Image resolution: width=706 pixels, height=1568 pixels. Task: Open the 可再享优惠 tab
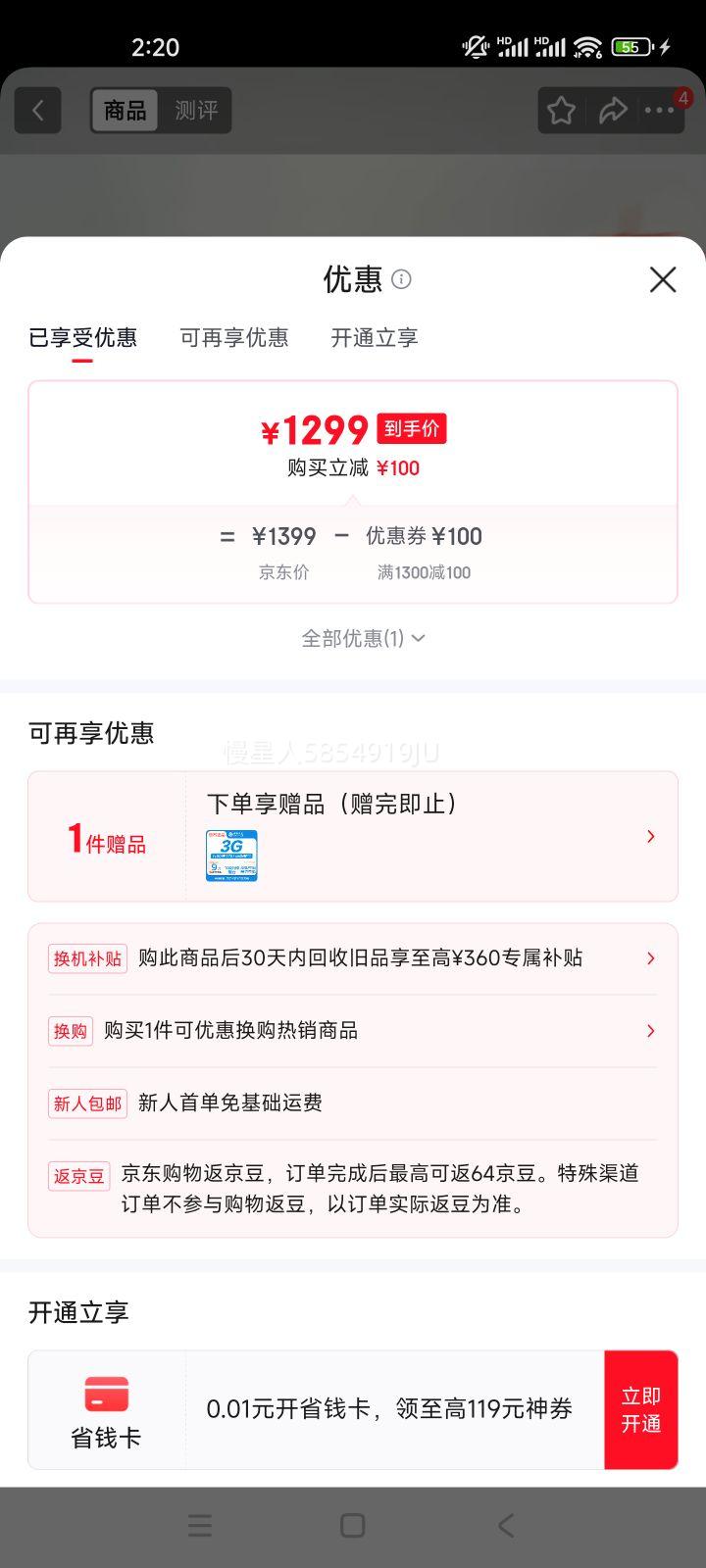click(x=234, y=338)
